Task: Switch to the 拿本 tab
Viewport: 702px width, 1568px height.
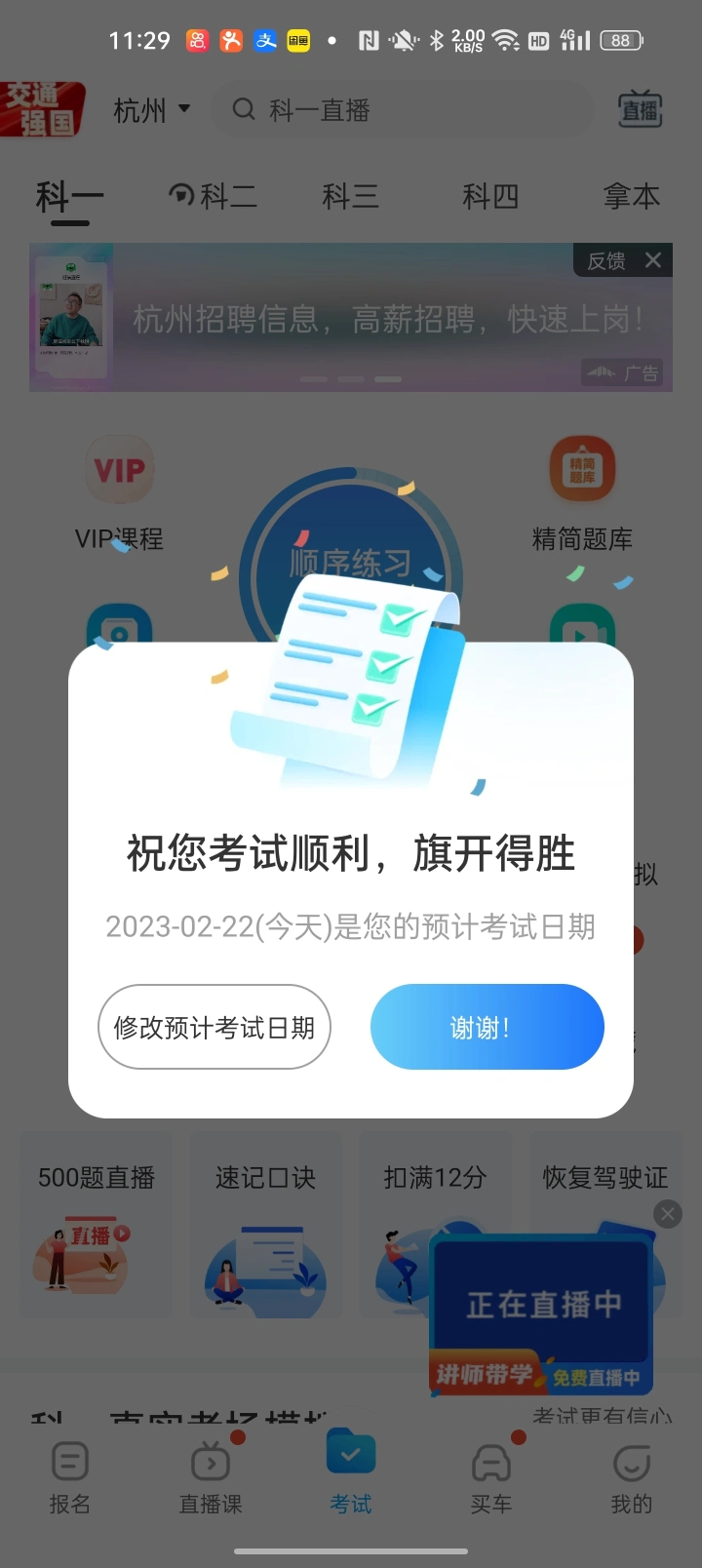Action: tap(631, 197)
